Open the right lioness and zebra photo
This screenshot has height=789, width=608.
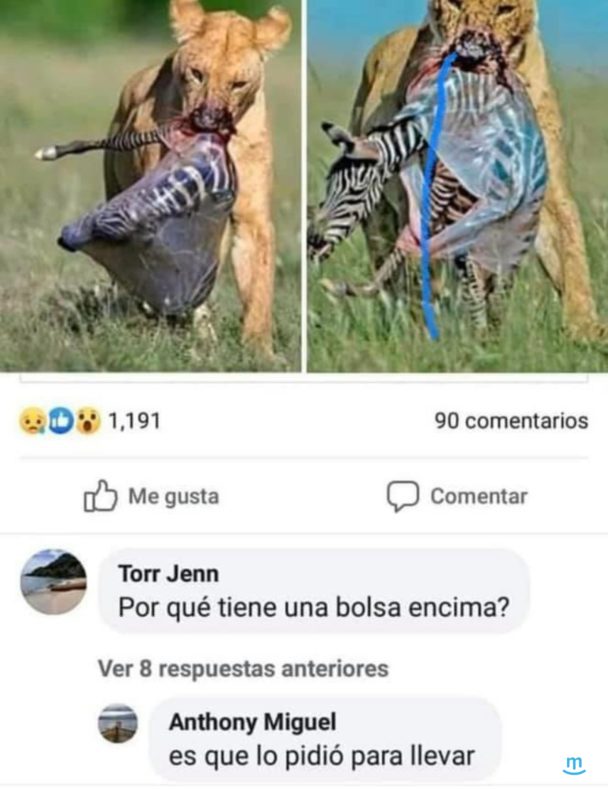click(457, 185)
